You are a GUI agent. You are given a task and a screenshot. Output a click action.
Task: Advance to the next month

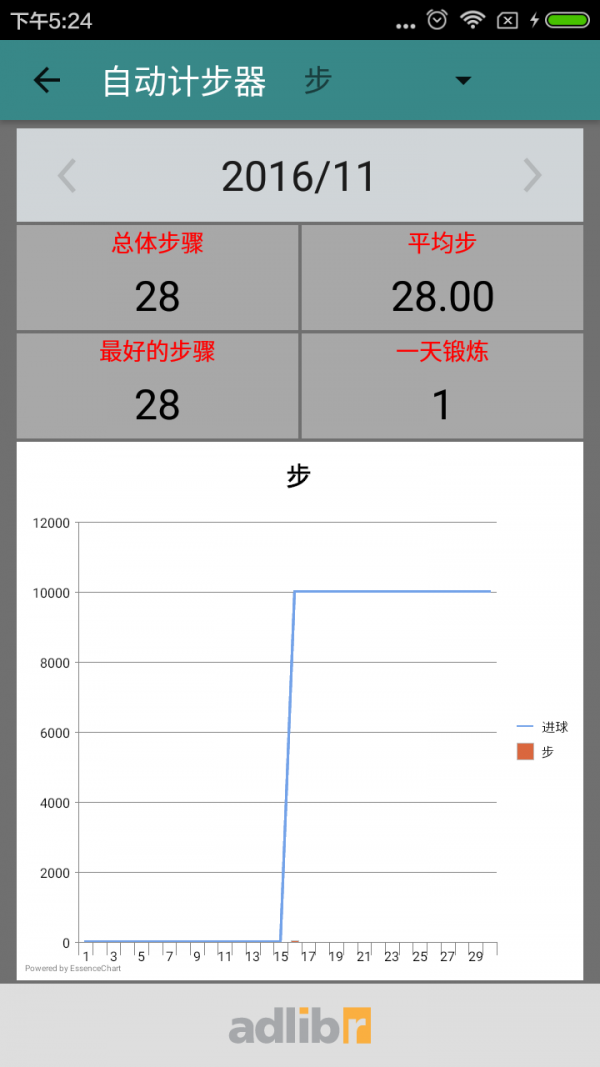click(533, 176)
